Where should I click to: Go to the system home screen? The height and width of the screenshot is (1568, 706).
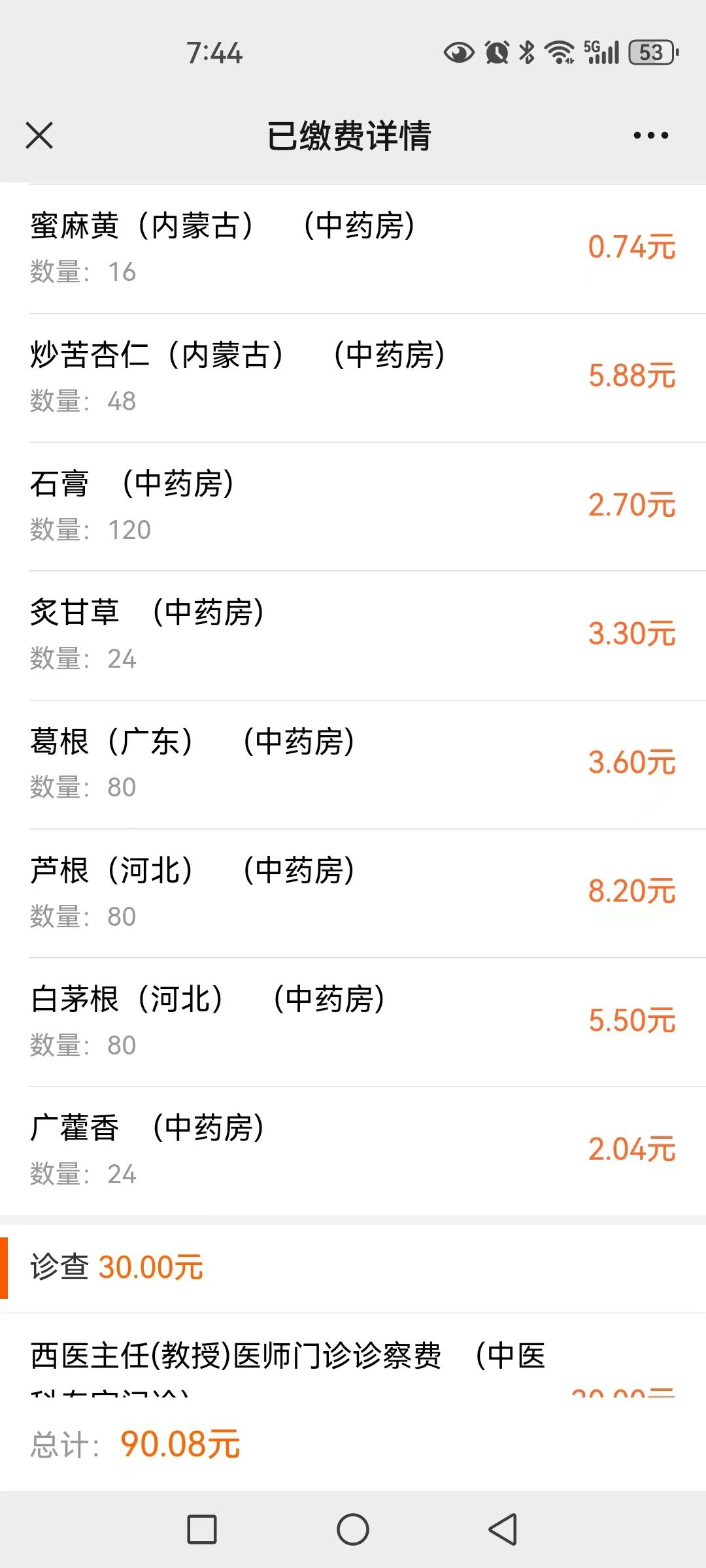pyautogui.click(x=353, y=1529)
